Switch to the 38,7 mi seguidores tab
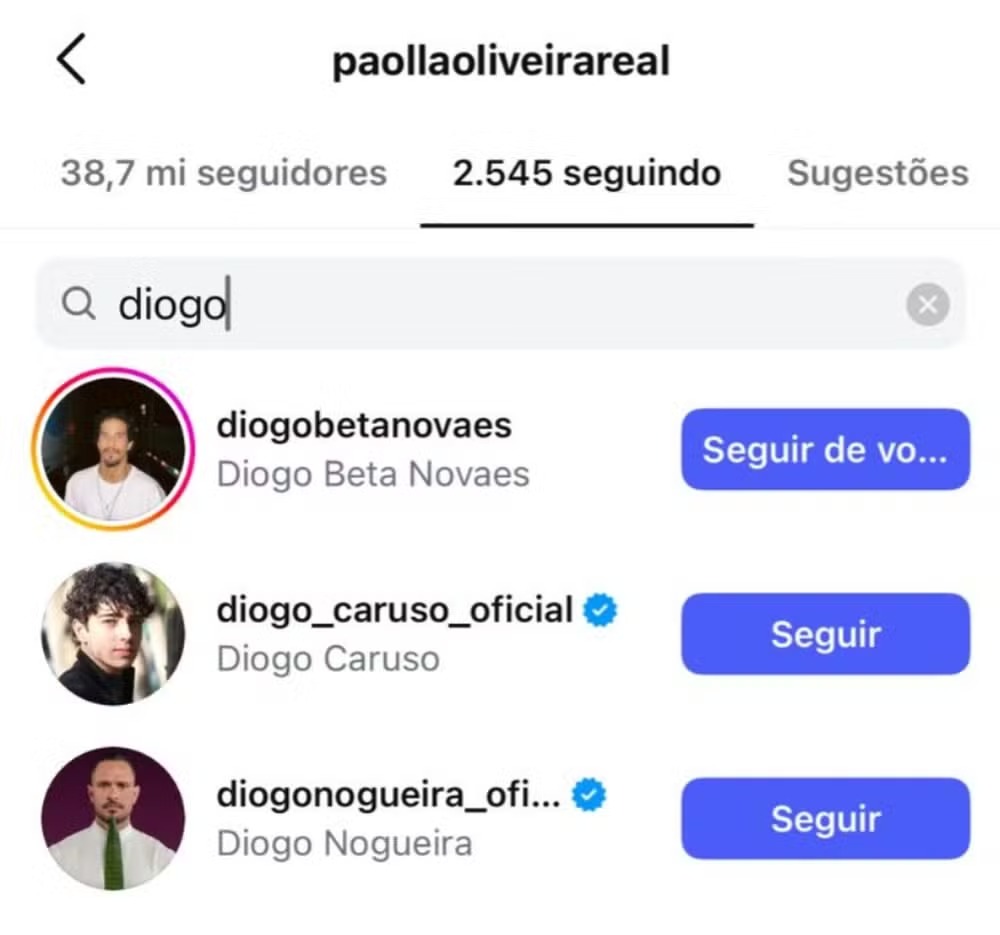This screenshot has height=935, width=1000. tap(223, 173)
